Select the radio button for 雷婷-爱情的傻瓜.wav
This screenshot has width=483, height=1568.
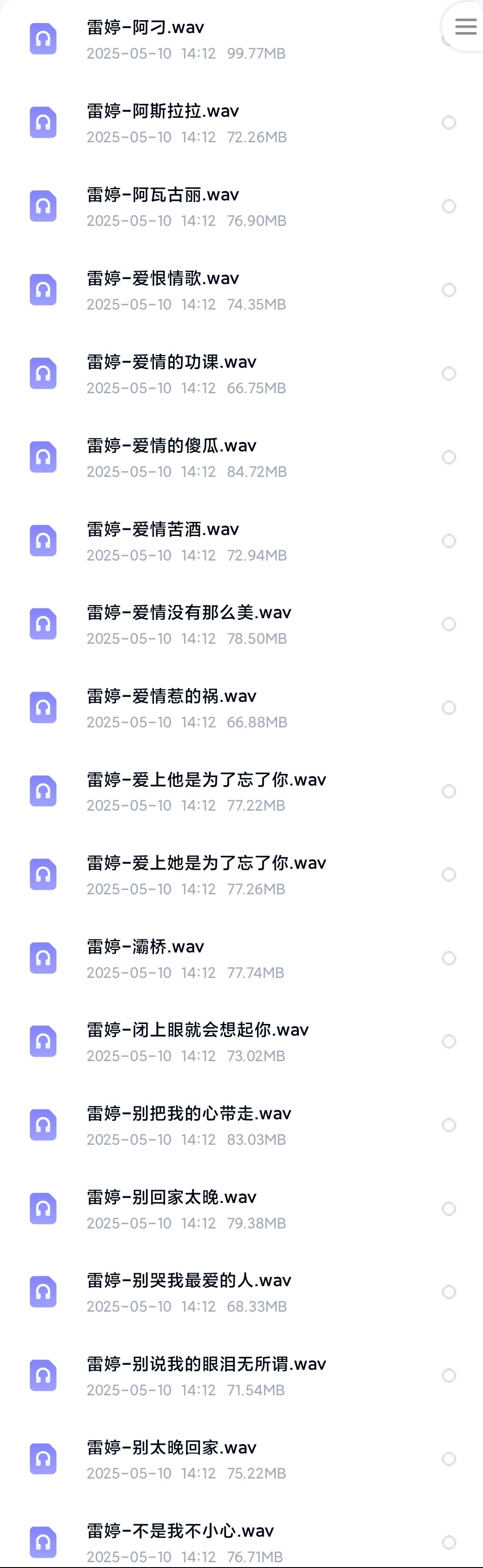tap(449, 457)
